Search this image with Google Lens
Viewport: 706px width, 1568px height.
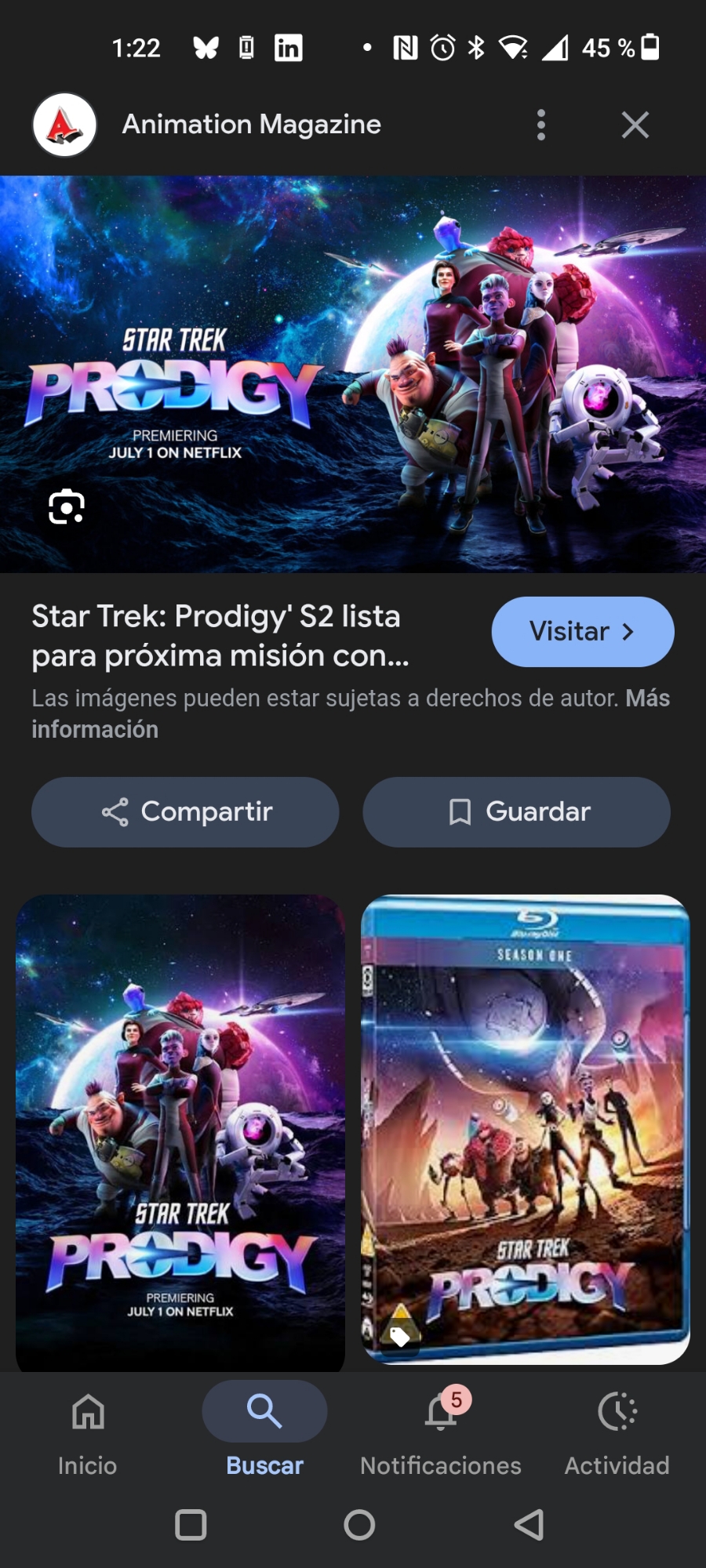click(x=67, y=506)
